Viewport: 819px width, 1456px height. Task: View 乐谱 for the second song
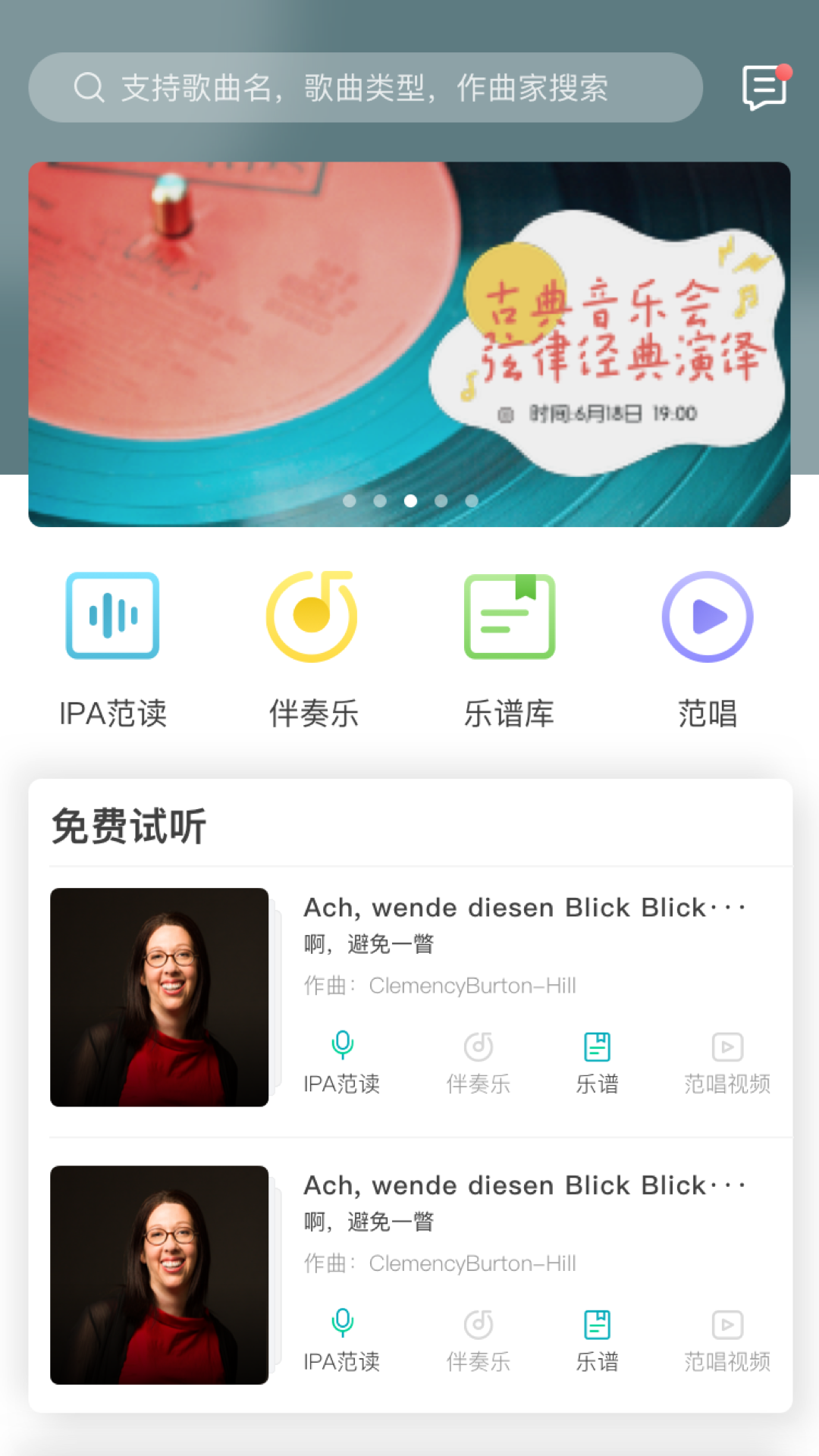597,1340
